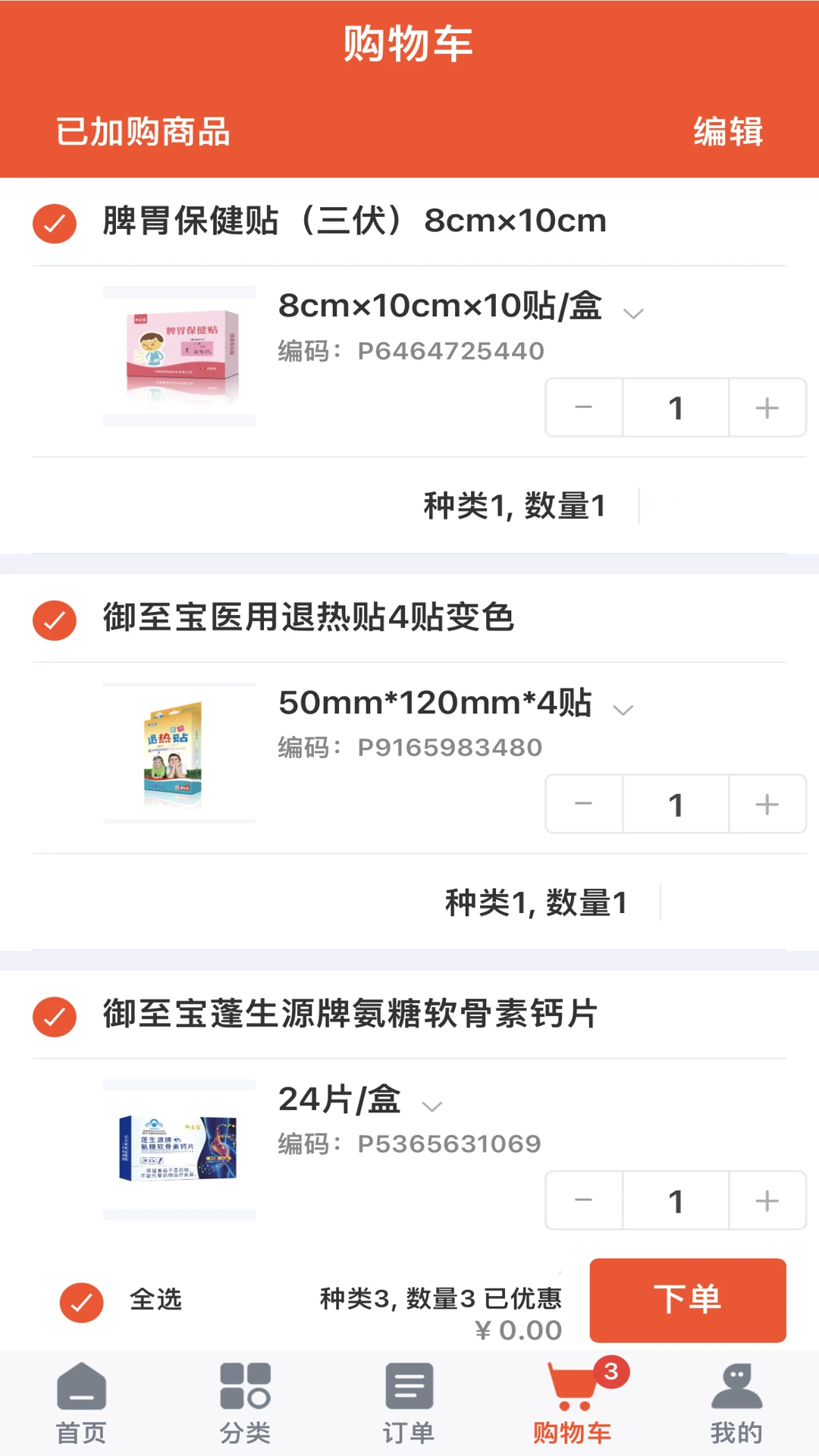Expand the 50mm*120mm*4贴 spec dropdown
This screenshot has width=819, height=1456.
tap(623, 709)
